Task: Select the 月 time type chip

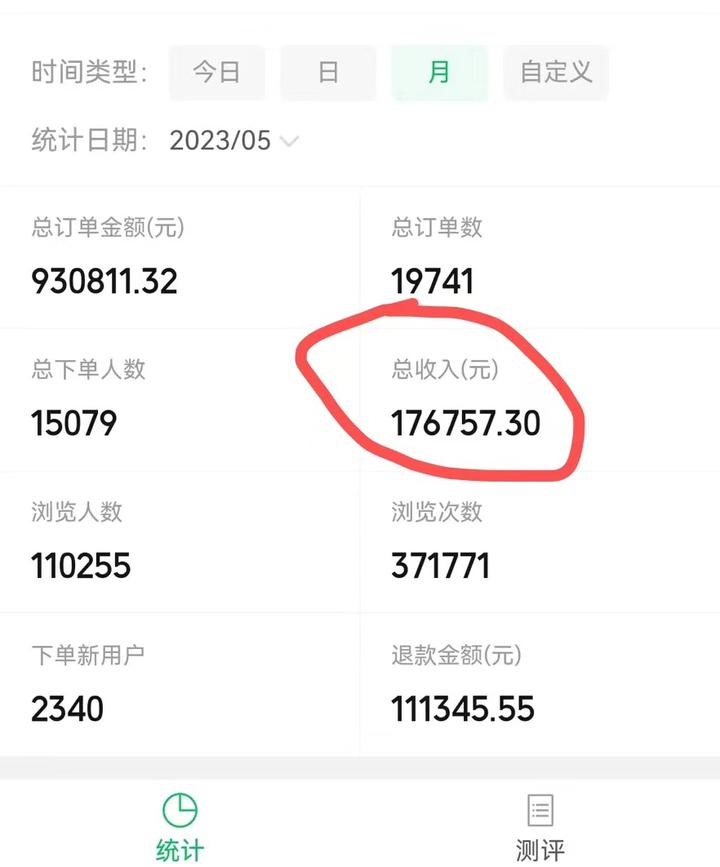Action: (x=439, y=72)
